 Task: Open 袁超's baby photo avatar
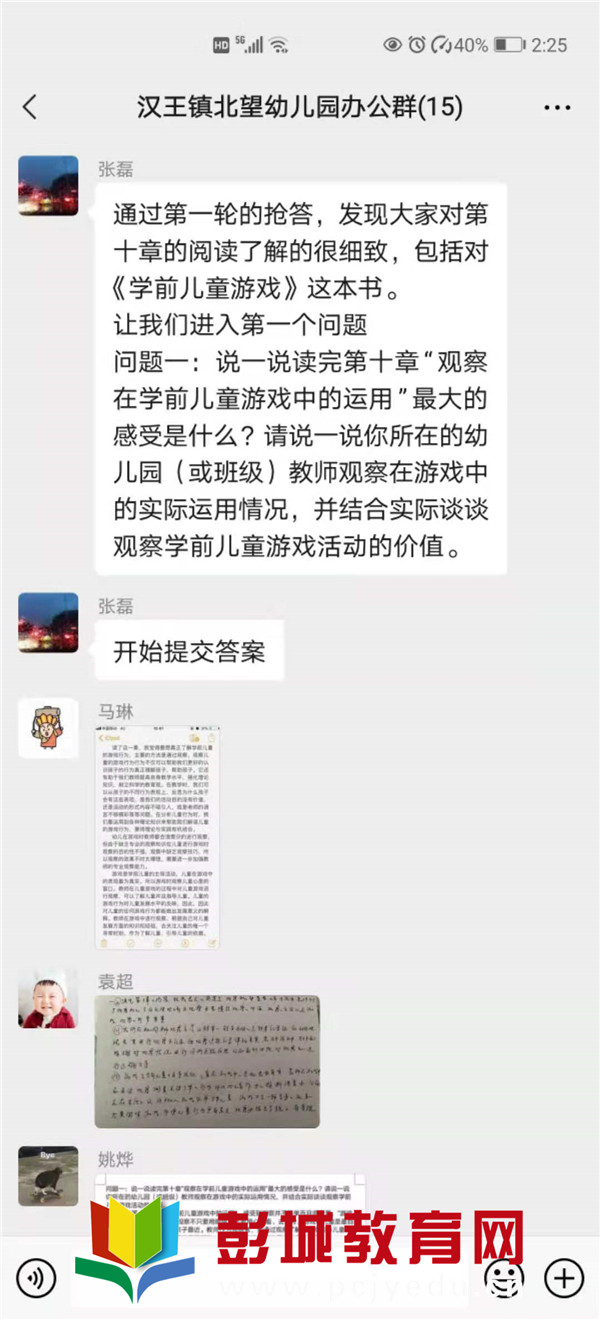pos(48,998)
